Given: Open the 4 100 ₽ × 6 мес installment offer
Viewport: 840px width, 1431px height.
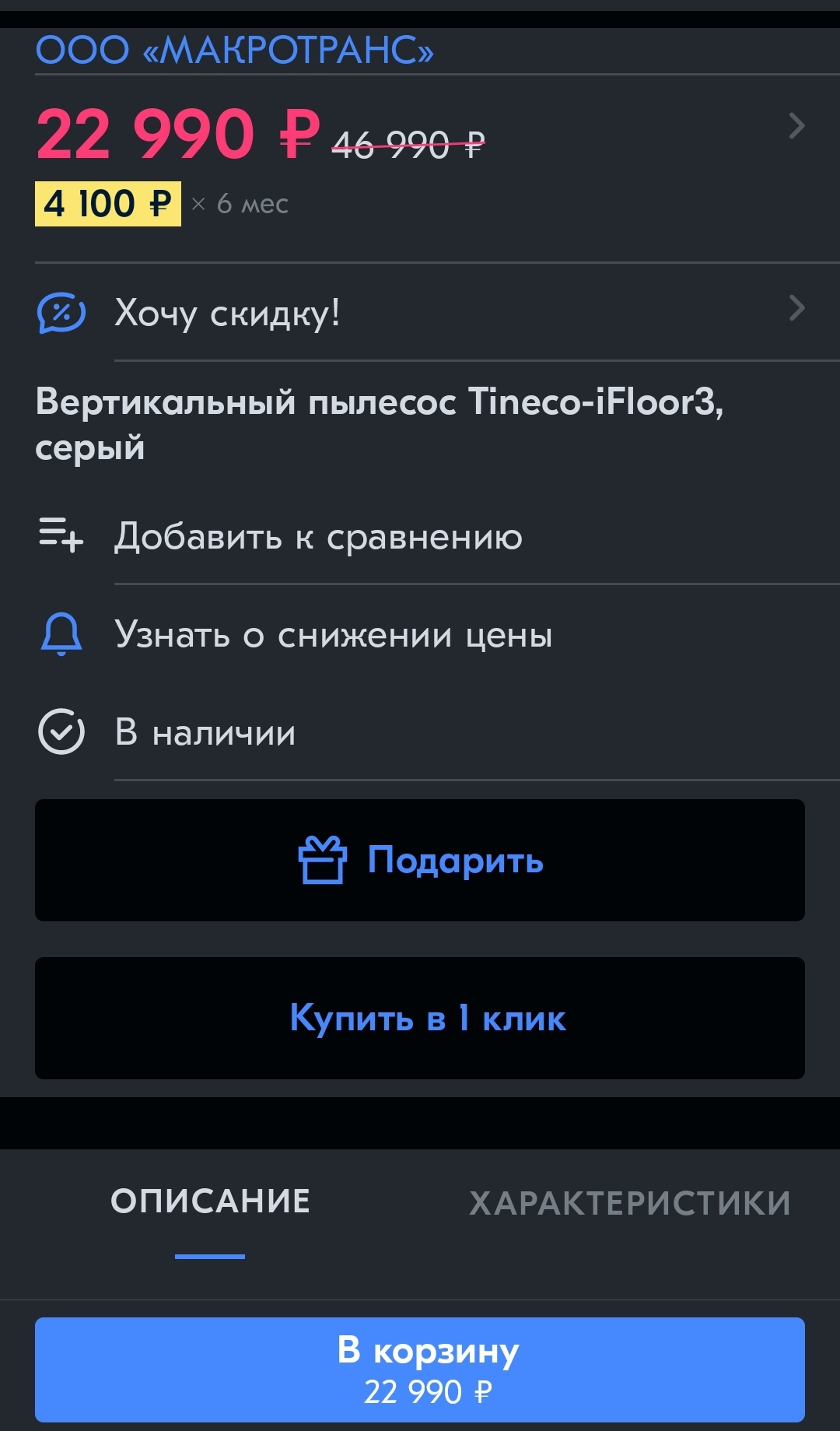Looking at the screenshot, I should click(108, 204).
